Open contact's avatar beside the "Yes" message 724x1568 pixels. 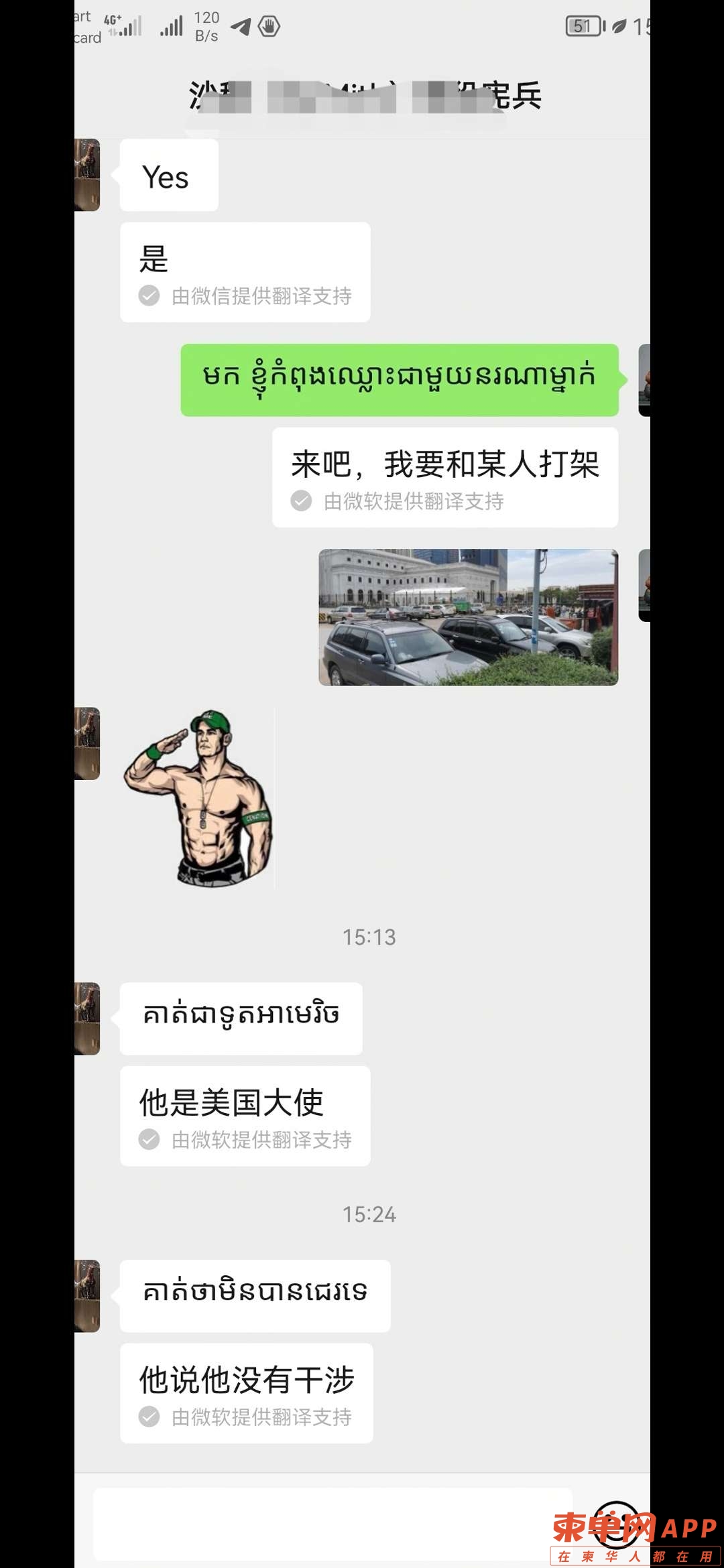[x=87, y=175]
